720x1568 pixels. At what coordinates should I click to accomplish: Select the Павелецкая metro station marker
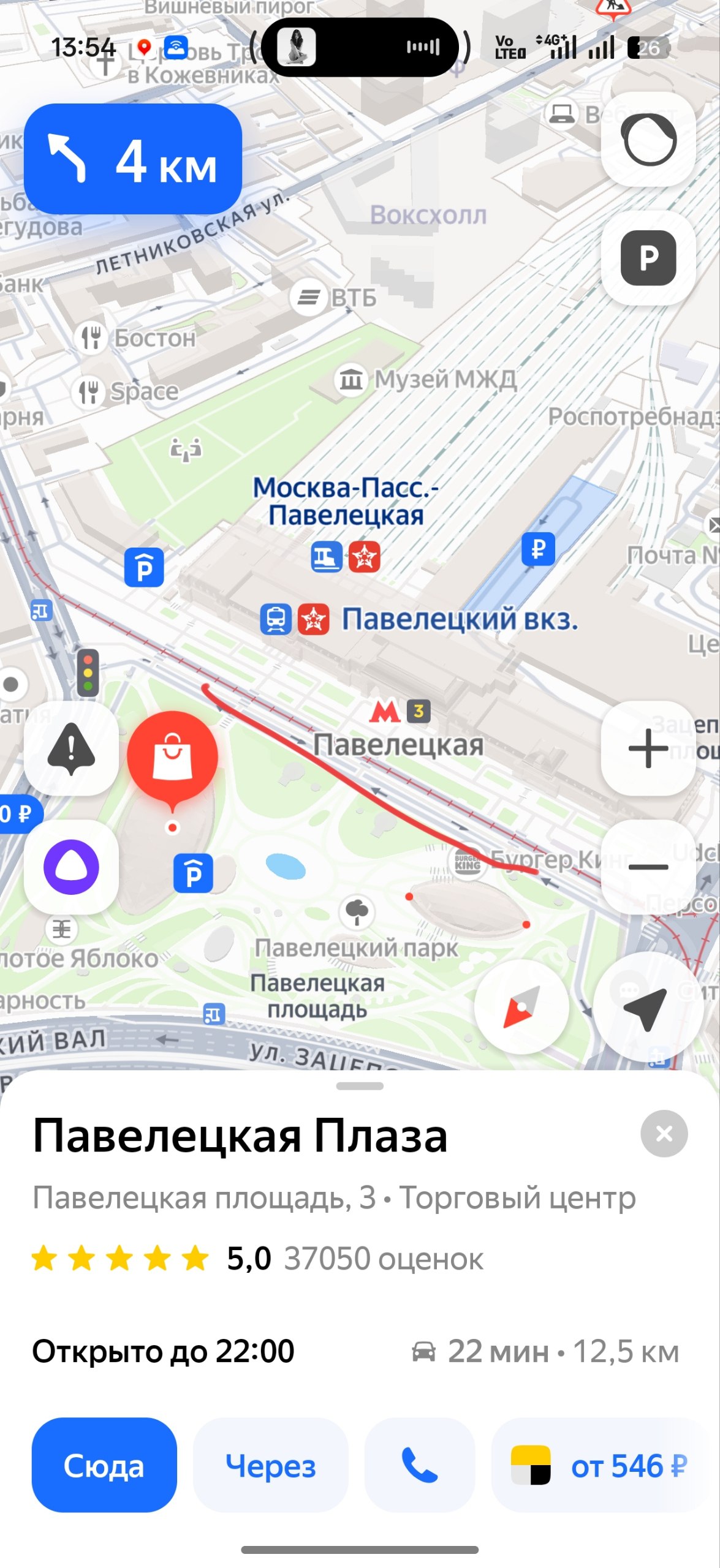tap(385, 712)
